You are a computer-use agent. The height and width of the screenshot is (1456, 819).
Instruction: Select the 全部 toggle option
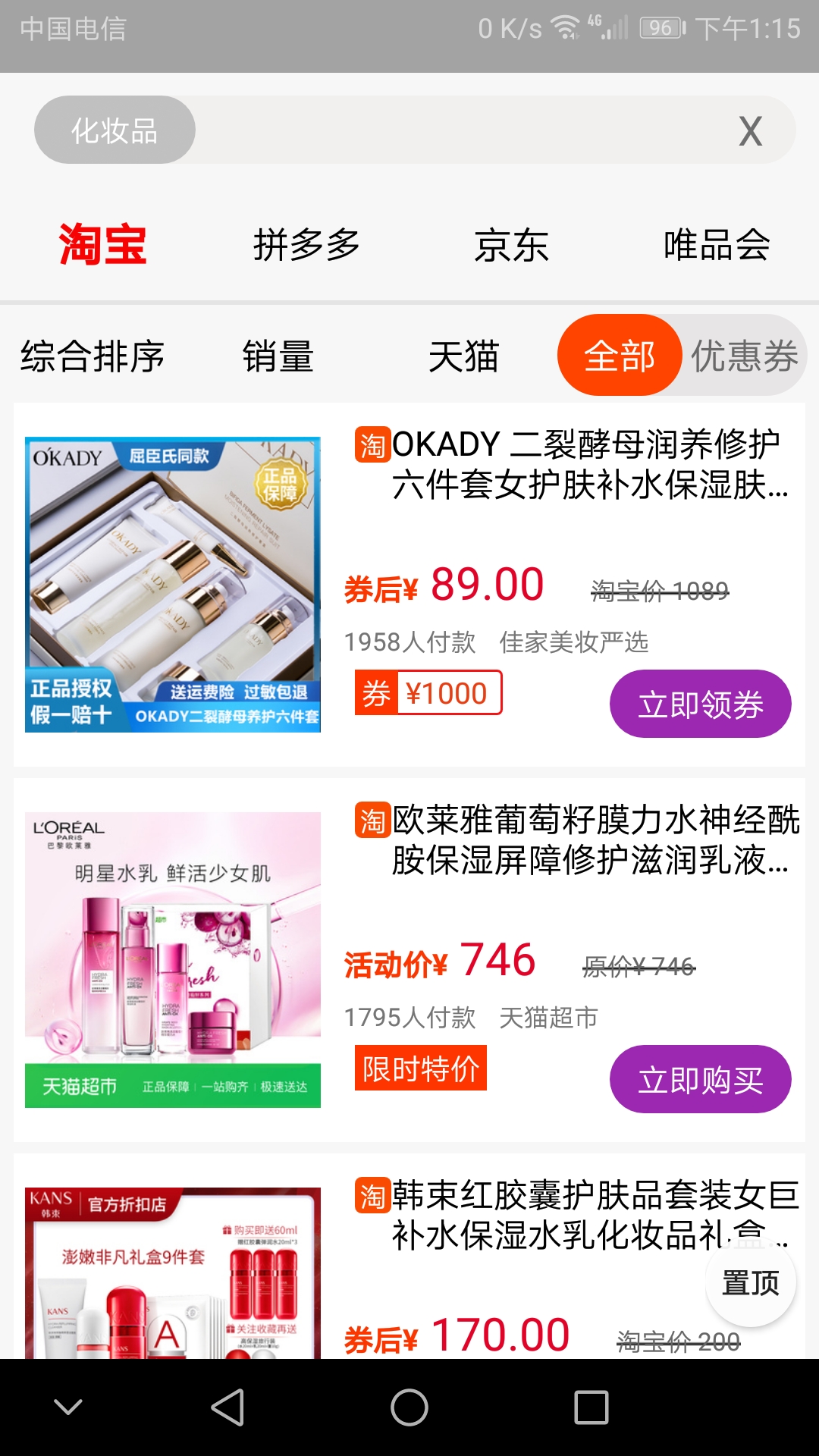click(620, 356)
